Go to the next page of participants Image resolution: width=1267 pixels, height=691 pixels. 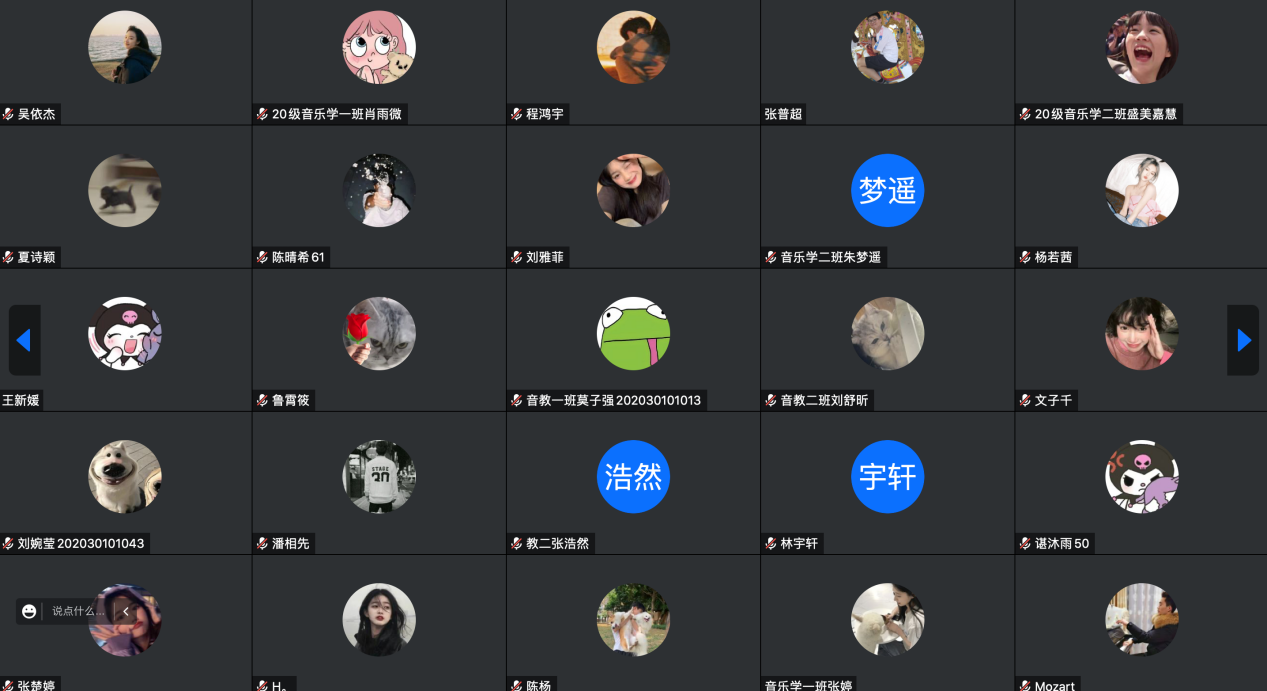1243,340
